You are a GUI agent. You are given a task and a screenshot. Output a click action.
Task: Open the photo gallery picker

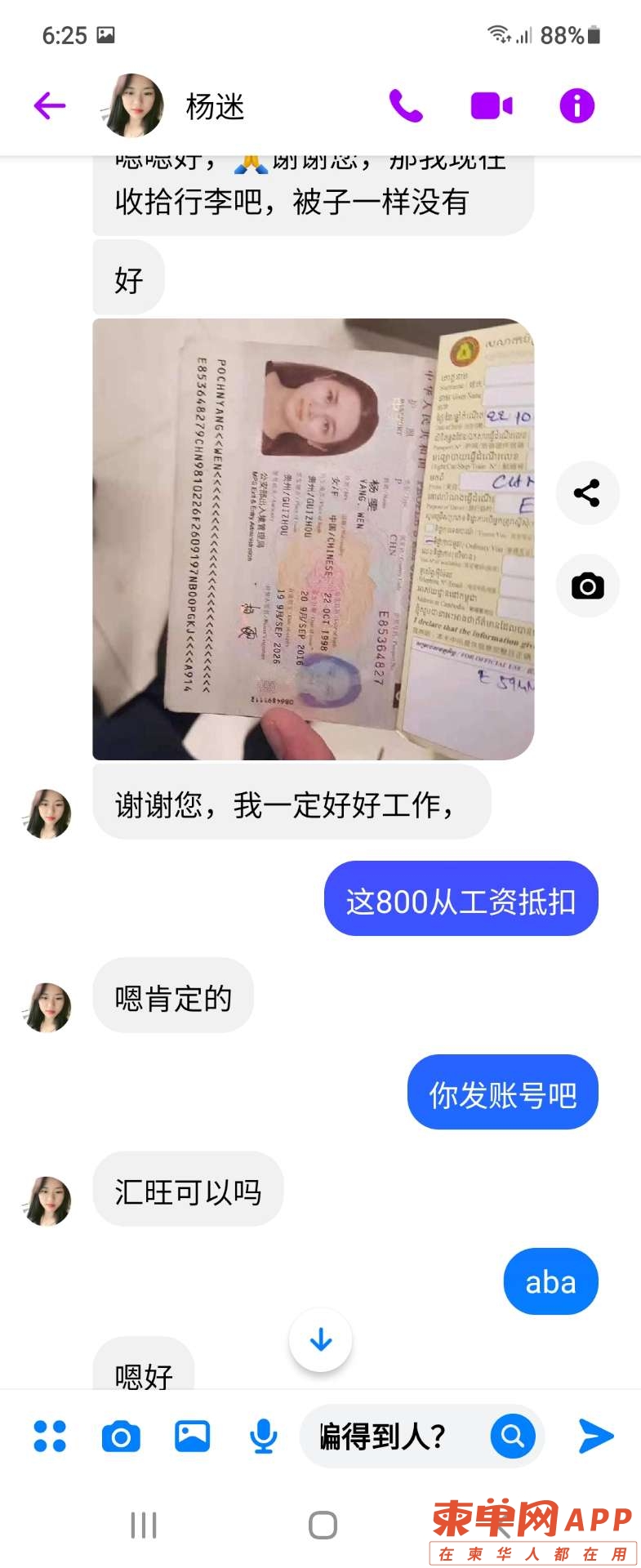click(x=193, y=1437)
